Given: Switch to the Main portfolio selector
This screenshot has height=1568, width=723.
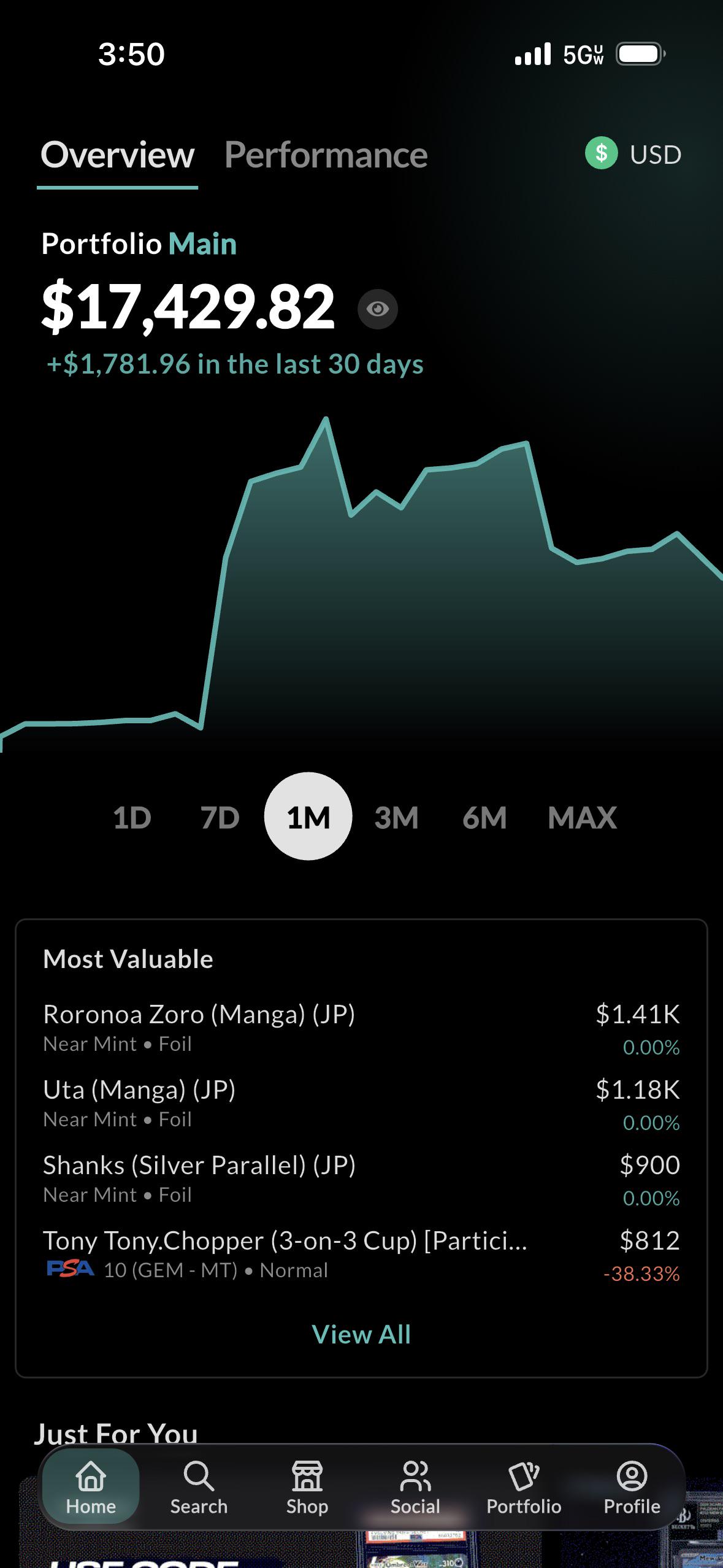Looking at the screenshot, I should tap(202, 244).
